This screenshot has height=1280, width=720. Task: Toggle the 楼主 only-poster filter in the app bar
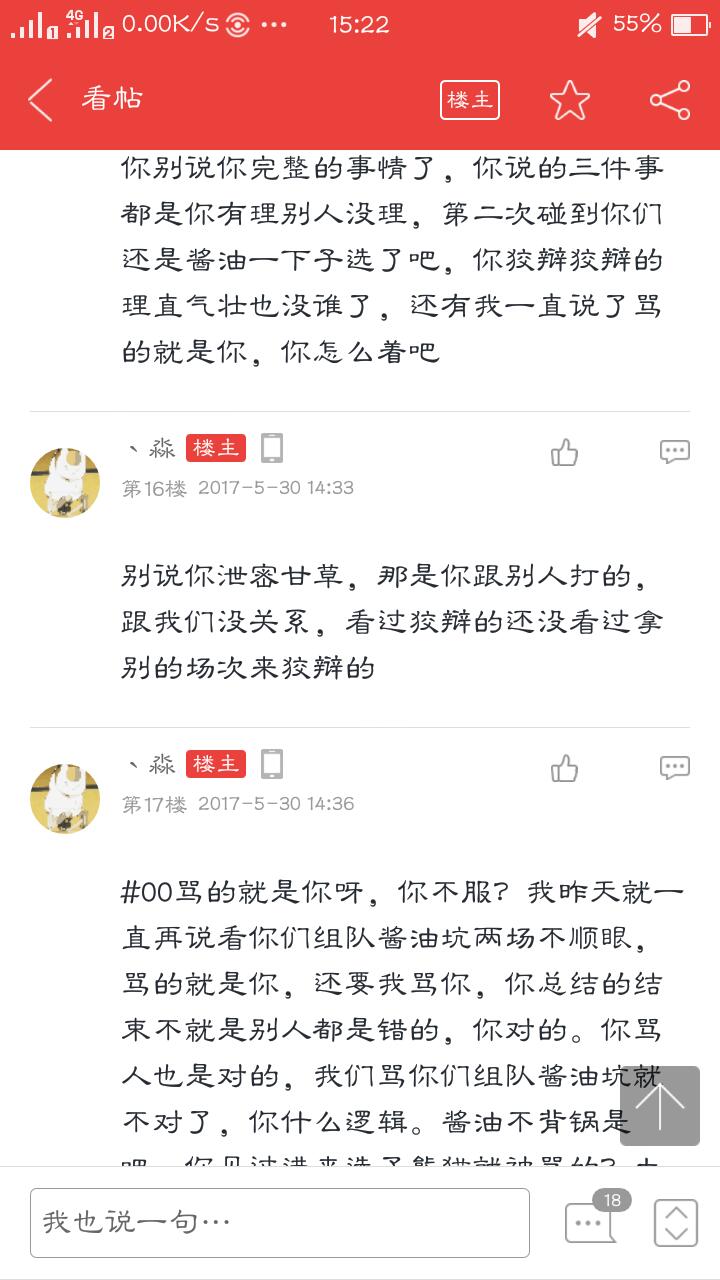click(470, 100)
